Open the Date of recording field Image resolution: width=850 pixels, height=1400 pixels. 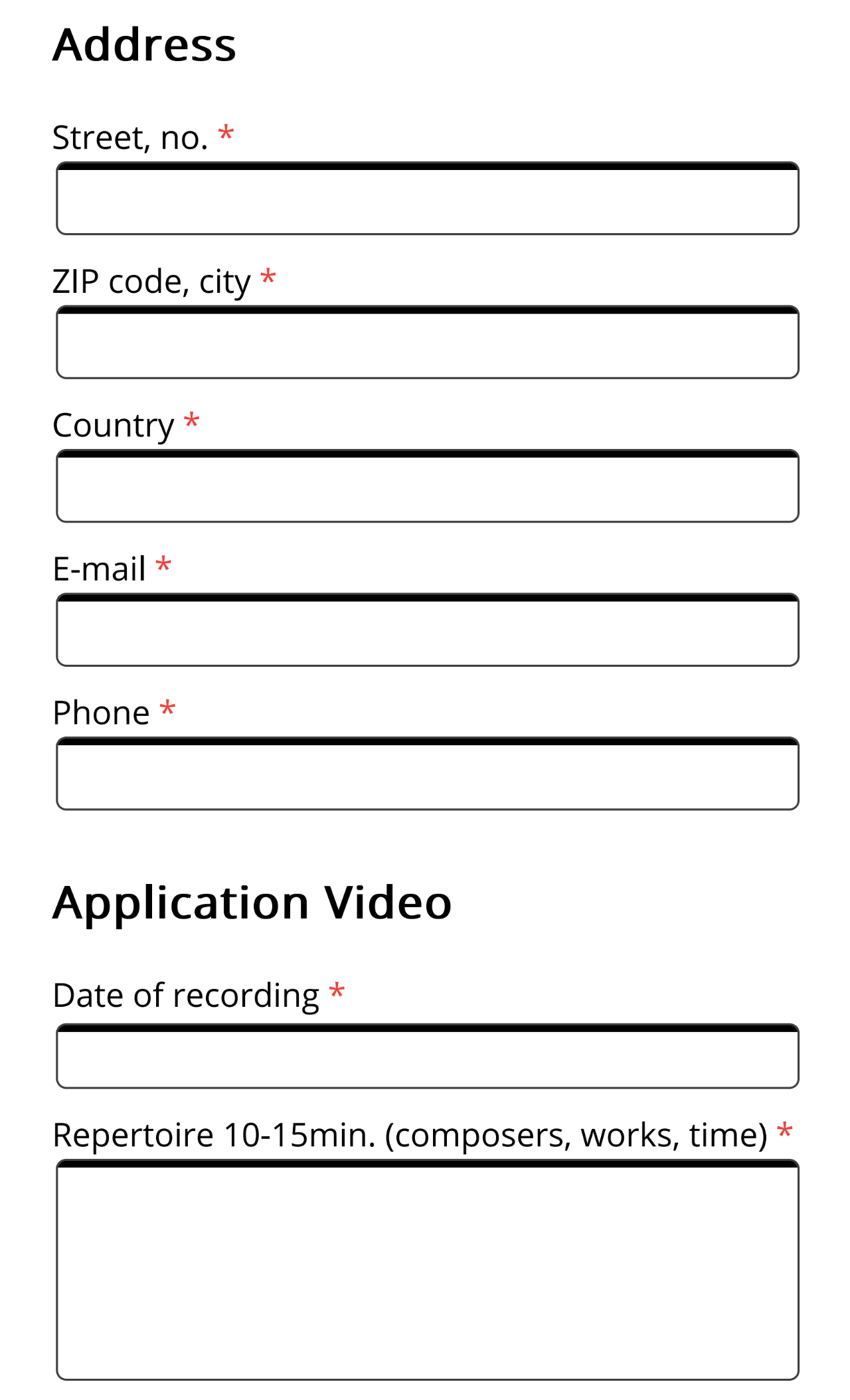pos(427,1057)
